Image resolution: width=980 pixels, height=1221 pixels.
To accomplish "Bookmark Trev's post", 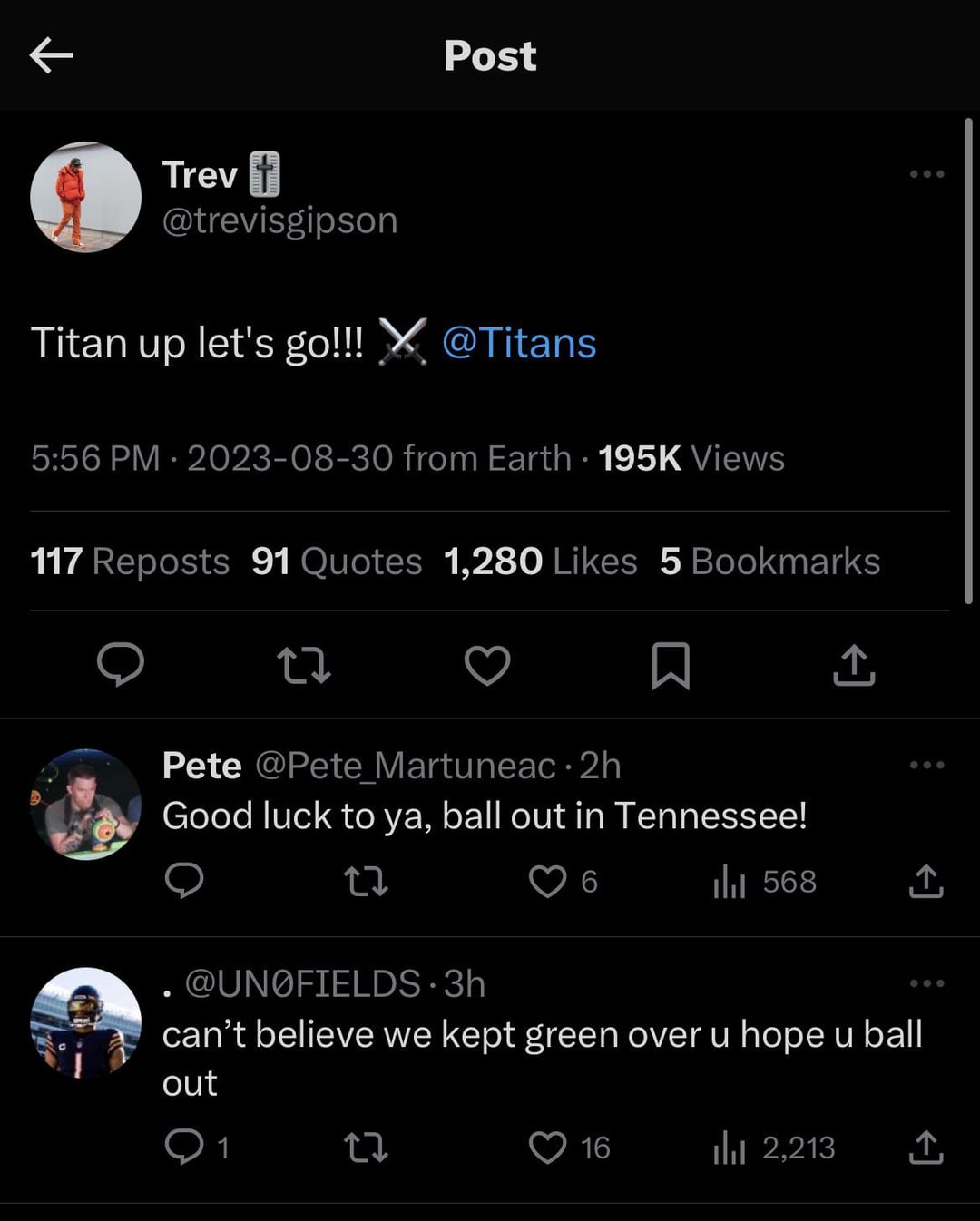I will click(x=671, y=665).
